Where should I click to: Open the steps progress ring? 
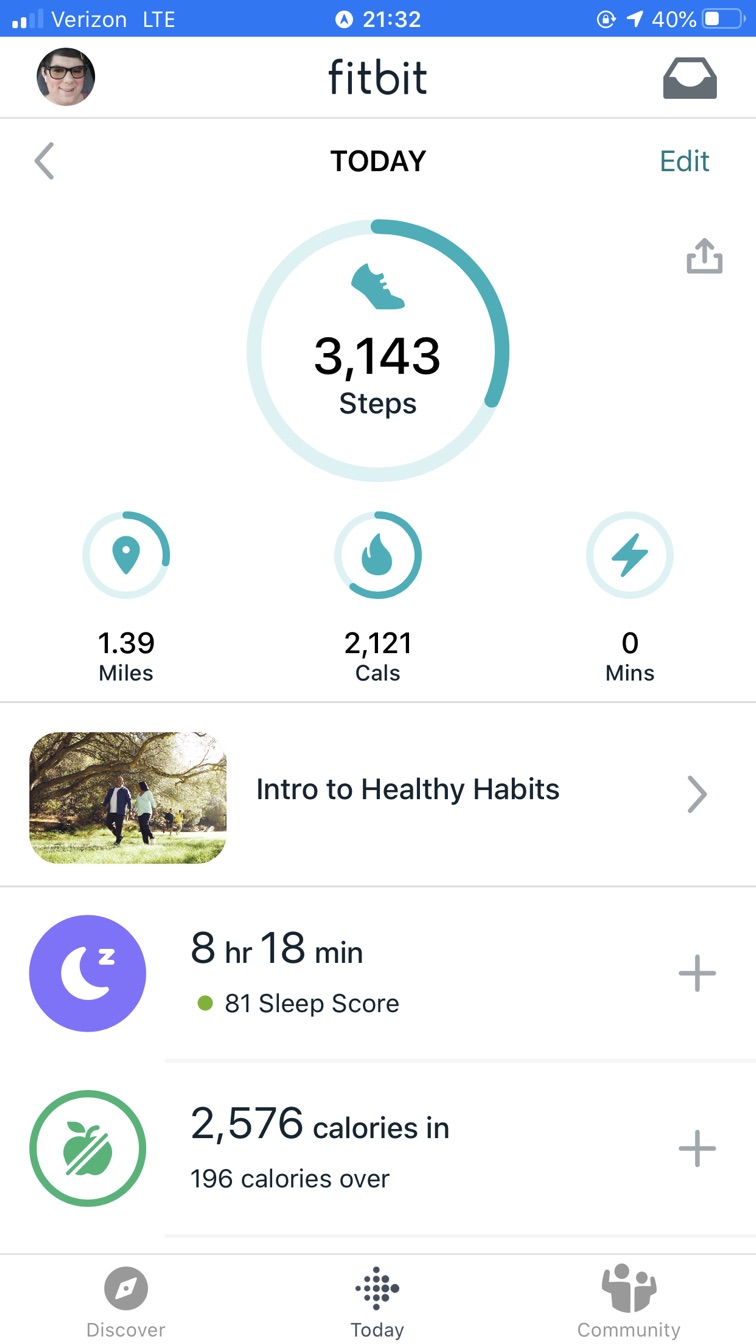coord(378,351)
